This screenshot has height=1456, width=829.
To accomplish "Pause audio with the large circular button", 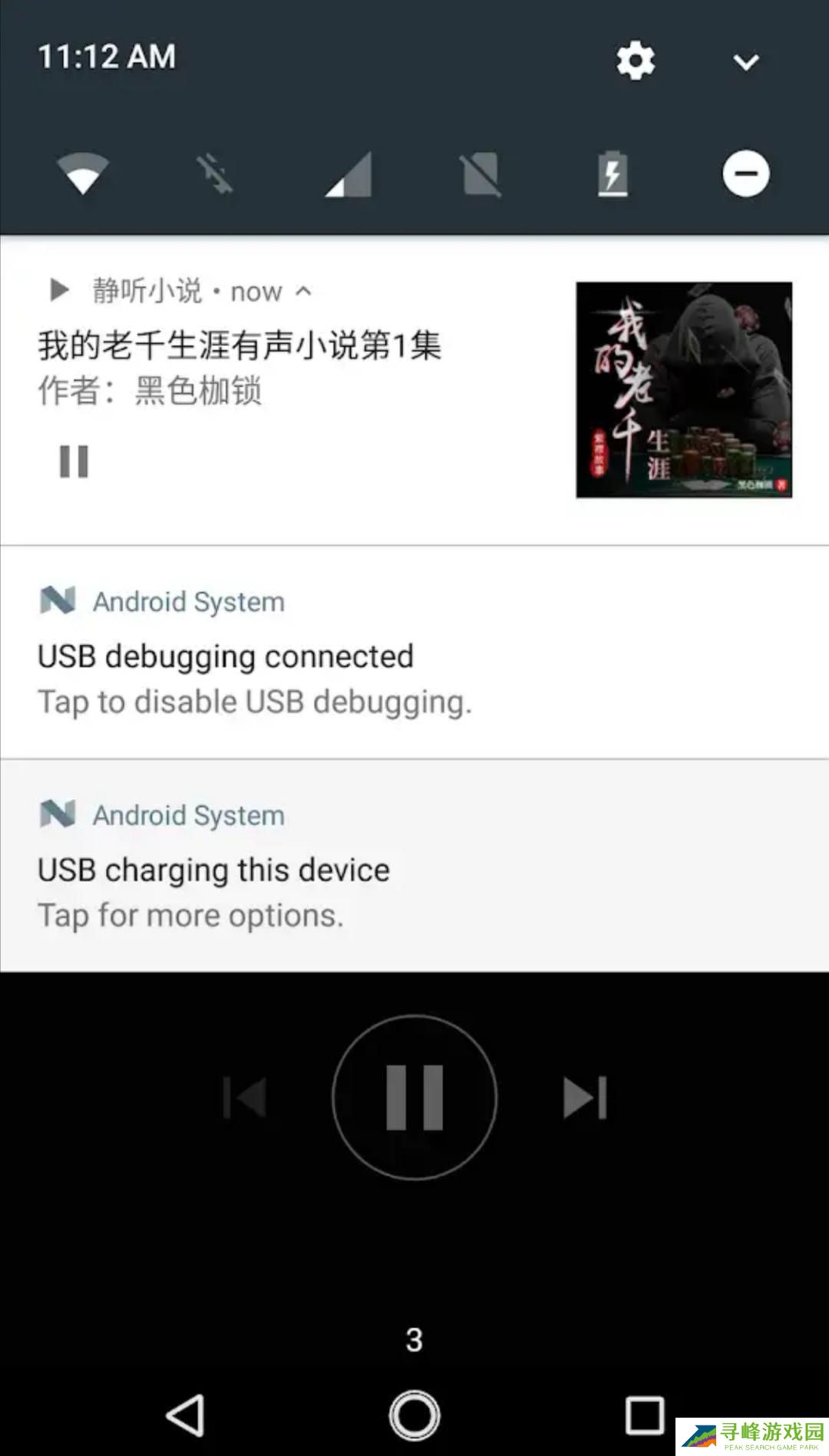I will tap(414, 1098).
